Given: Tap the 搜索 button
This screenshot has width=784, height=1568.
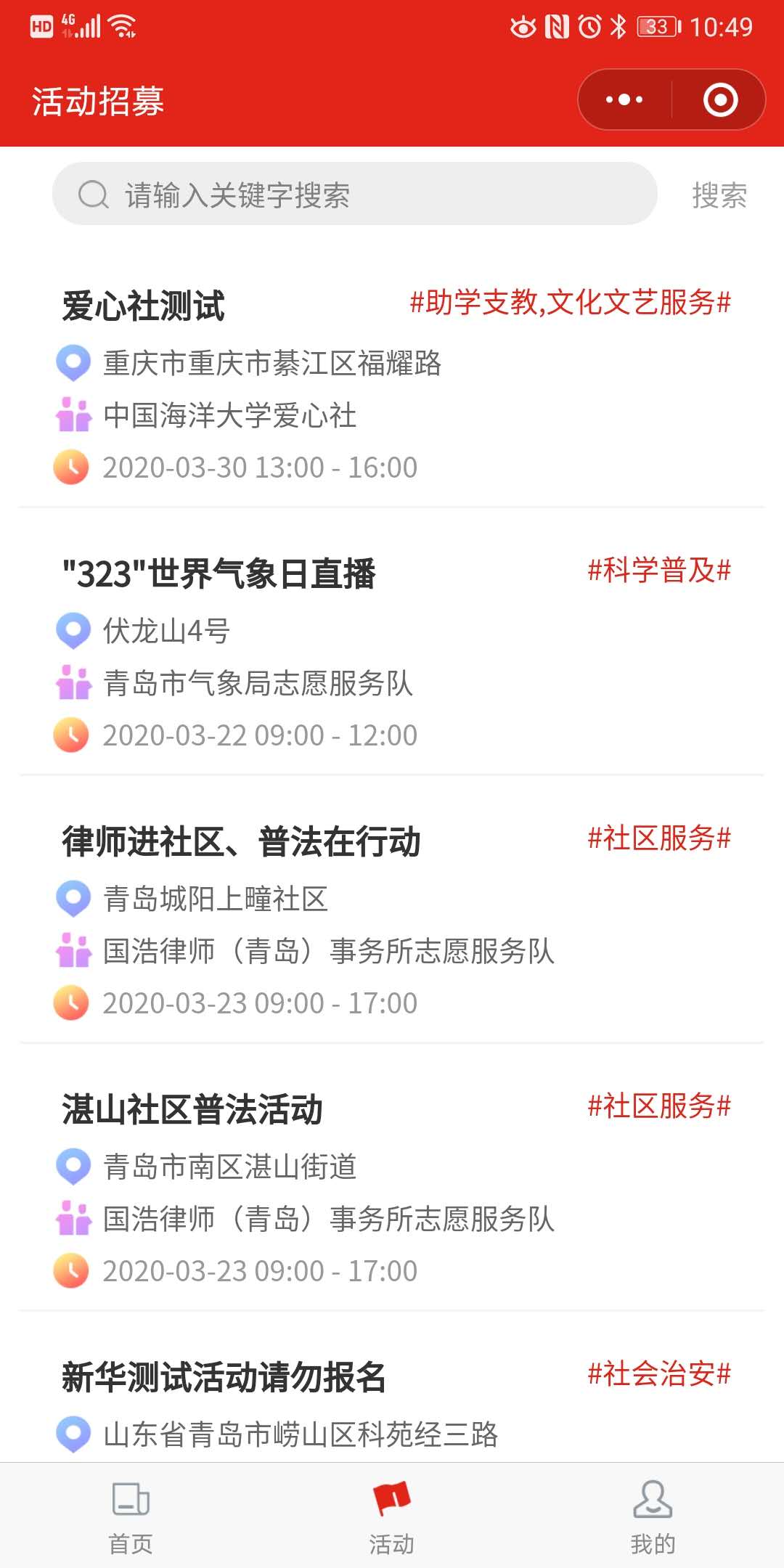Looking at the screenshot, I should [719, 195].
